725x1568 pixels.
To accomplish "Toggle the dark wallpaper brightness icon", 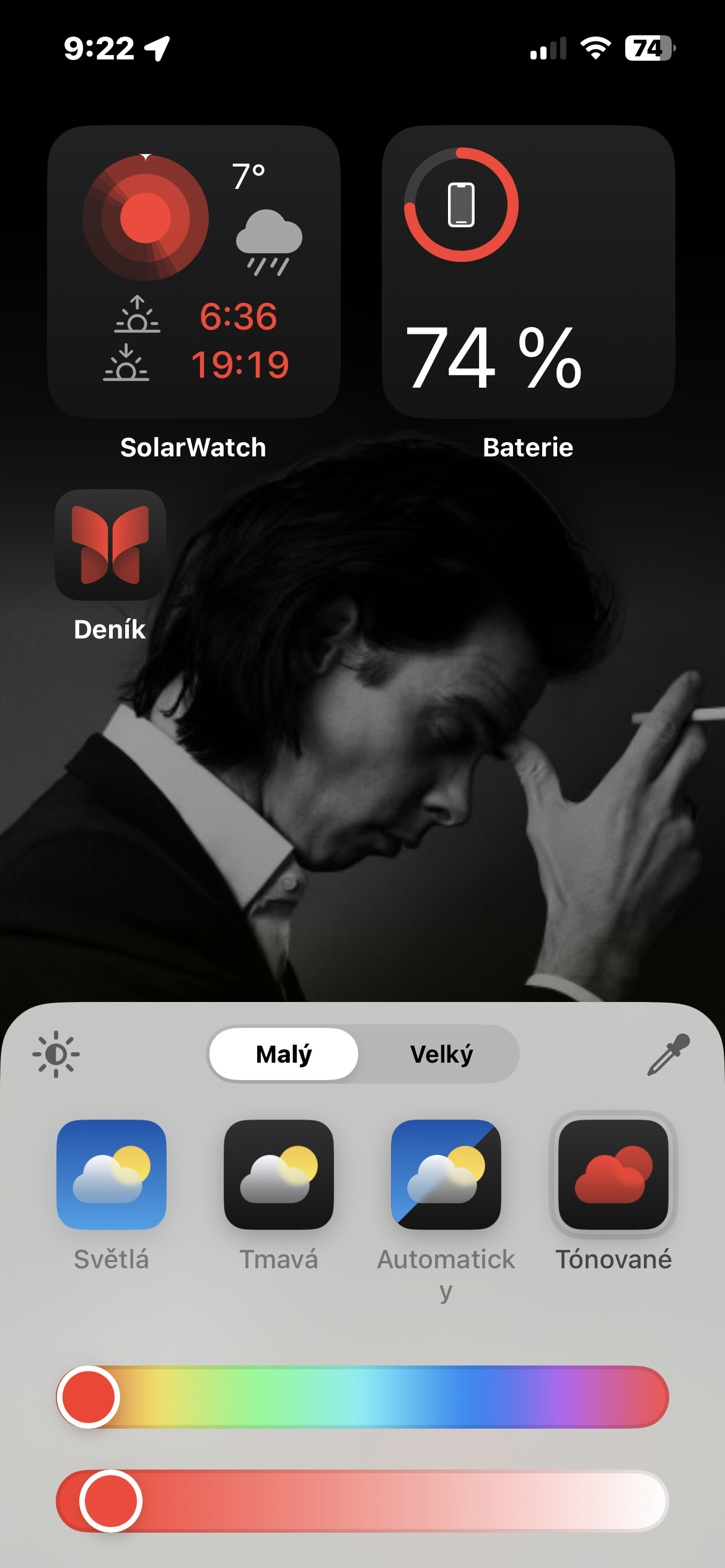I will [56, 1054].
